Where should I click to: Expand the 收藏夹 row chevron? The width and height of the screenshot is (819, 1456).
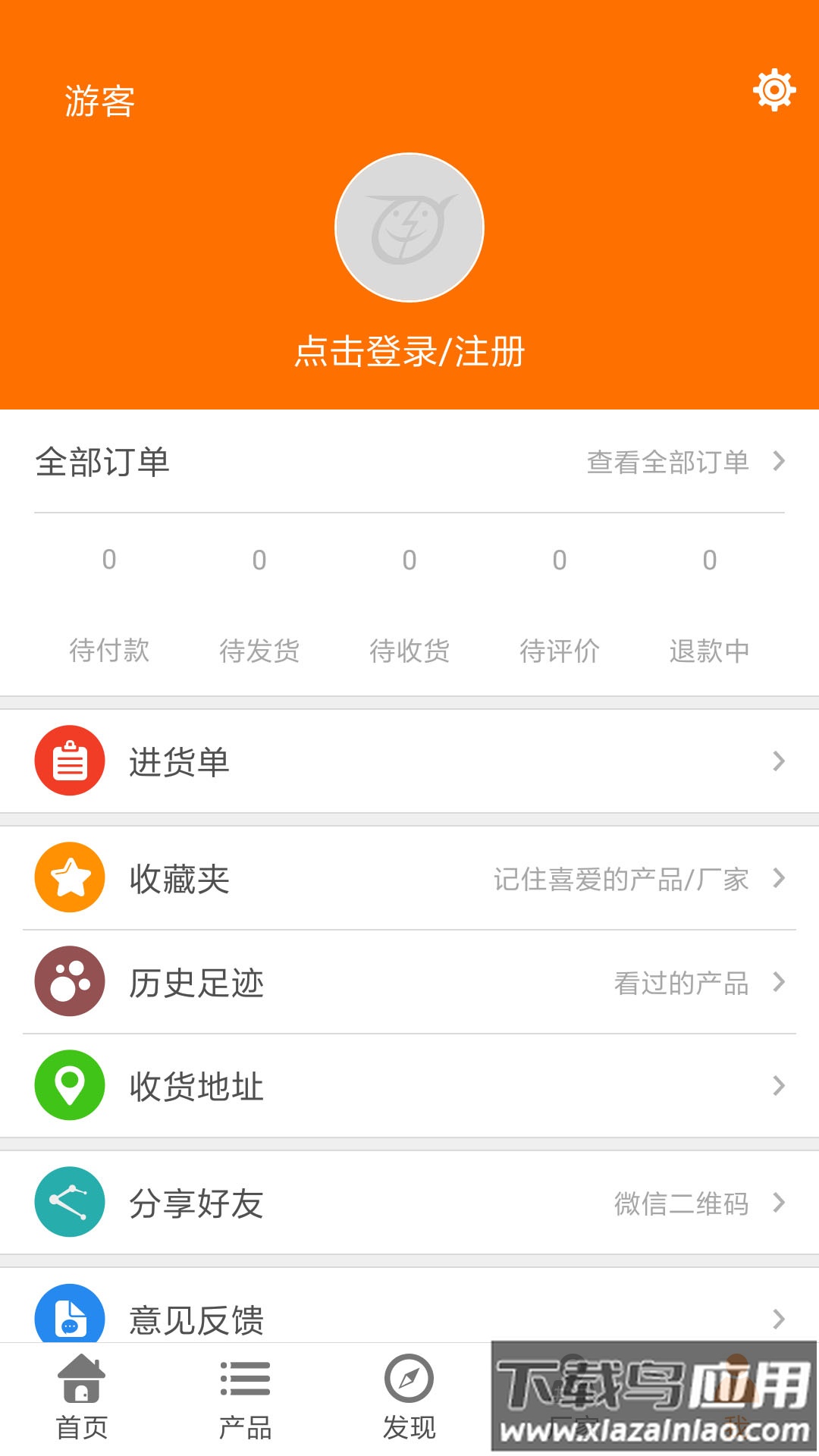pyautogui.click(x=778, y=879)
